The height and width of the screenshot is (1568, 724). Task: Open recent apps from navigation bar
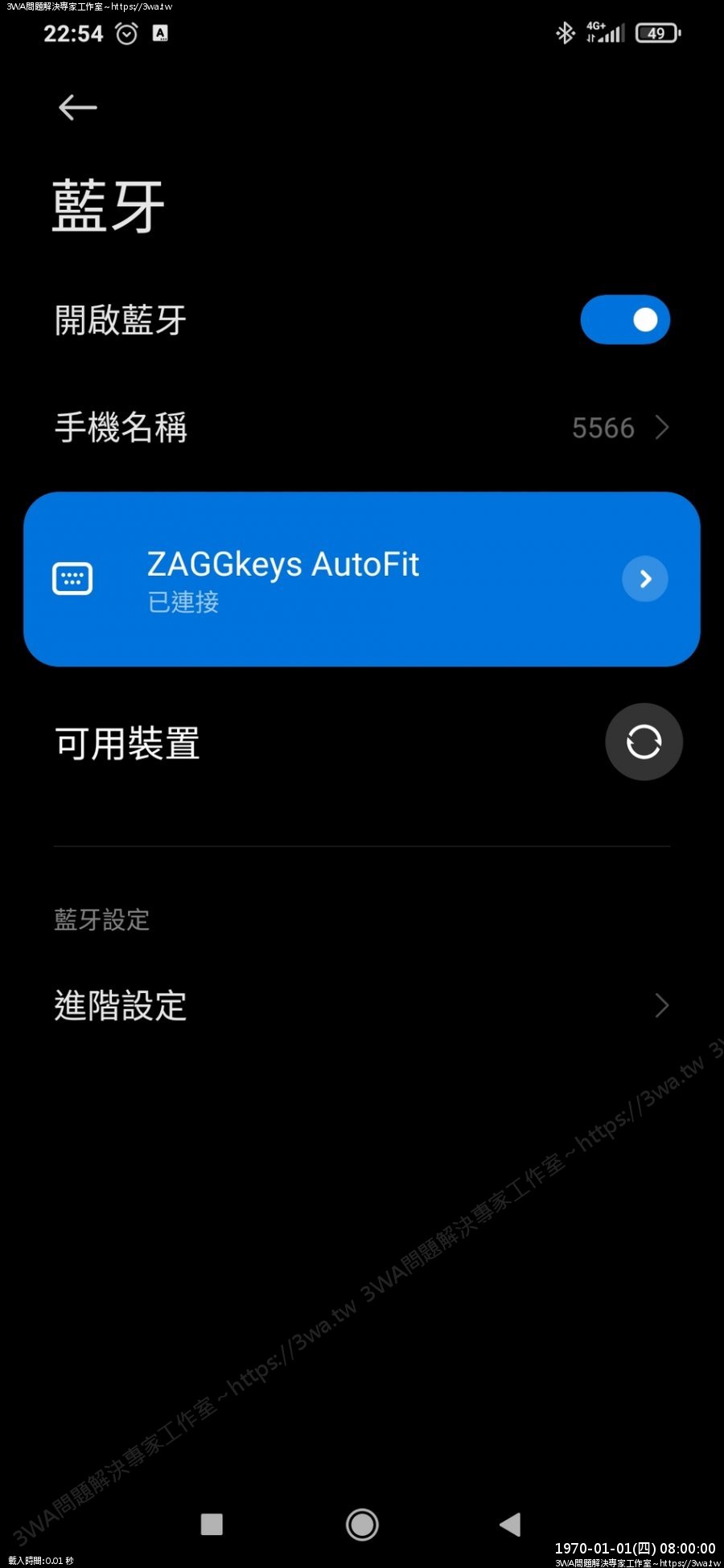click(x=212, y=1524)
